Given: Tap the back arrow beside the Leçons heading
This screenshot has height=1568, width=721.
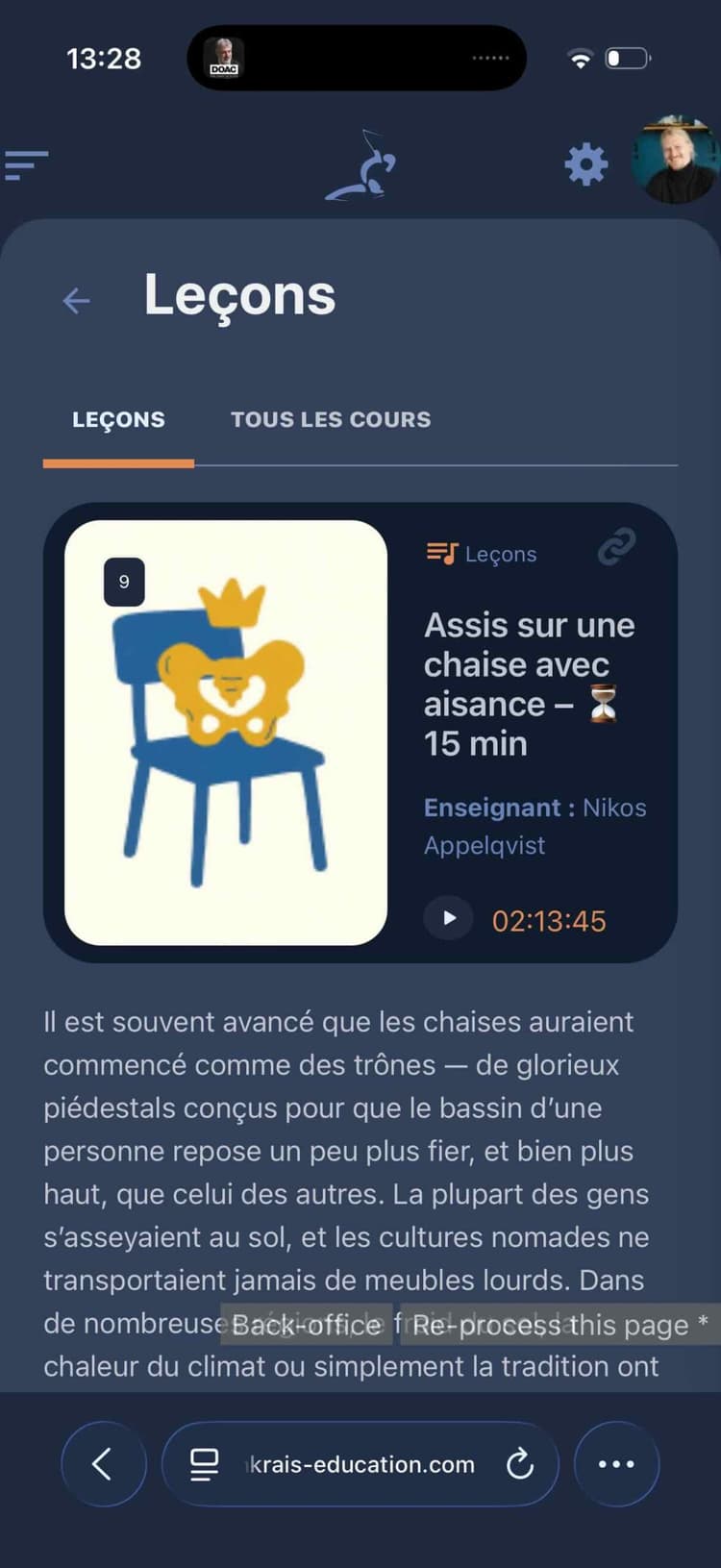Looking at the screenshot, I should (76, 300).
